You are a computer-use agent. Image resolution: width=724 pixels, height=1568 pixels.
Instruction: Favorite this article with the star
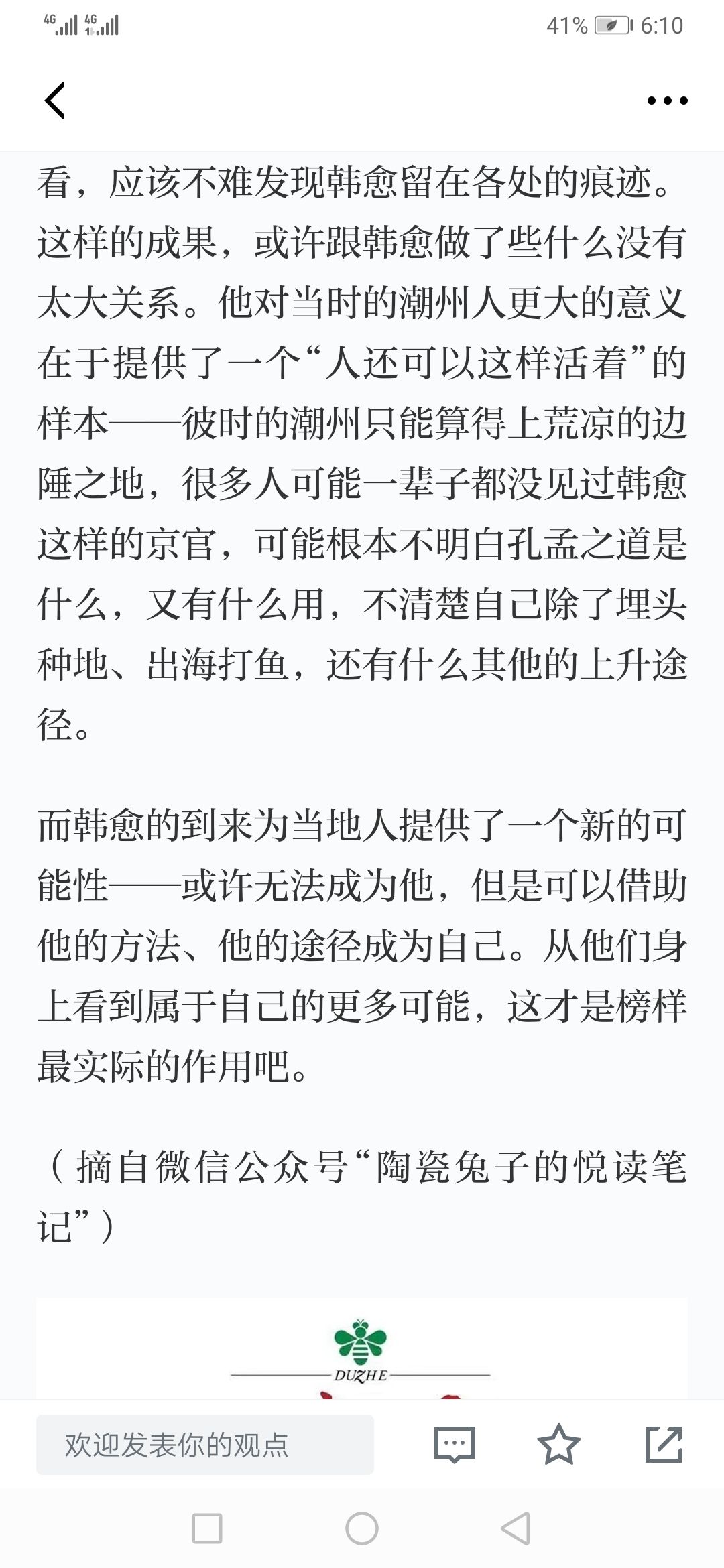click(x=558, y=1443)
